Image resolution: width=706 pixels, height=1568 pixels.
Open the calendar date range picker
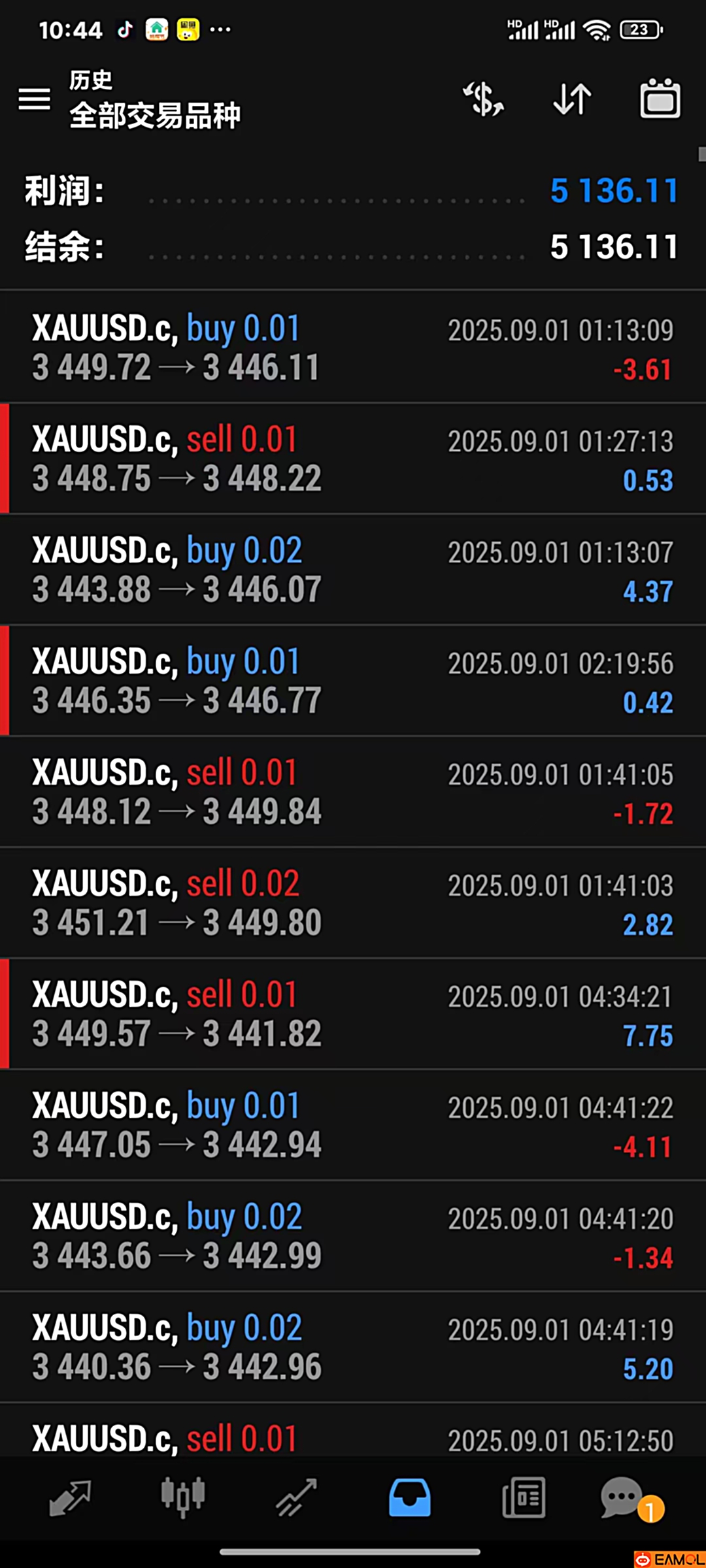pos(660,99)
